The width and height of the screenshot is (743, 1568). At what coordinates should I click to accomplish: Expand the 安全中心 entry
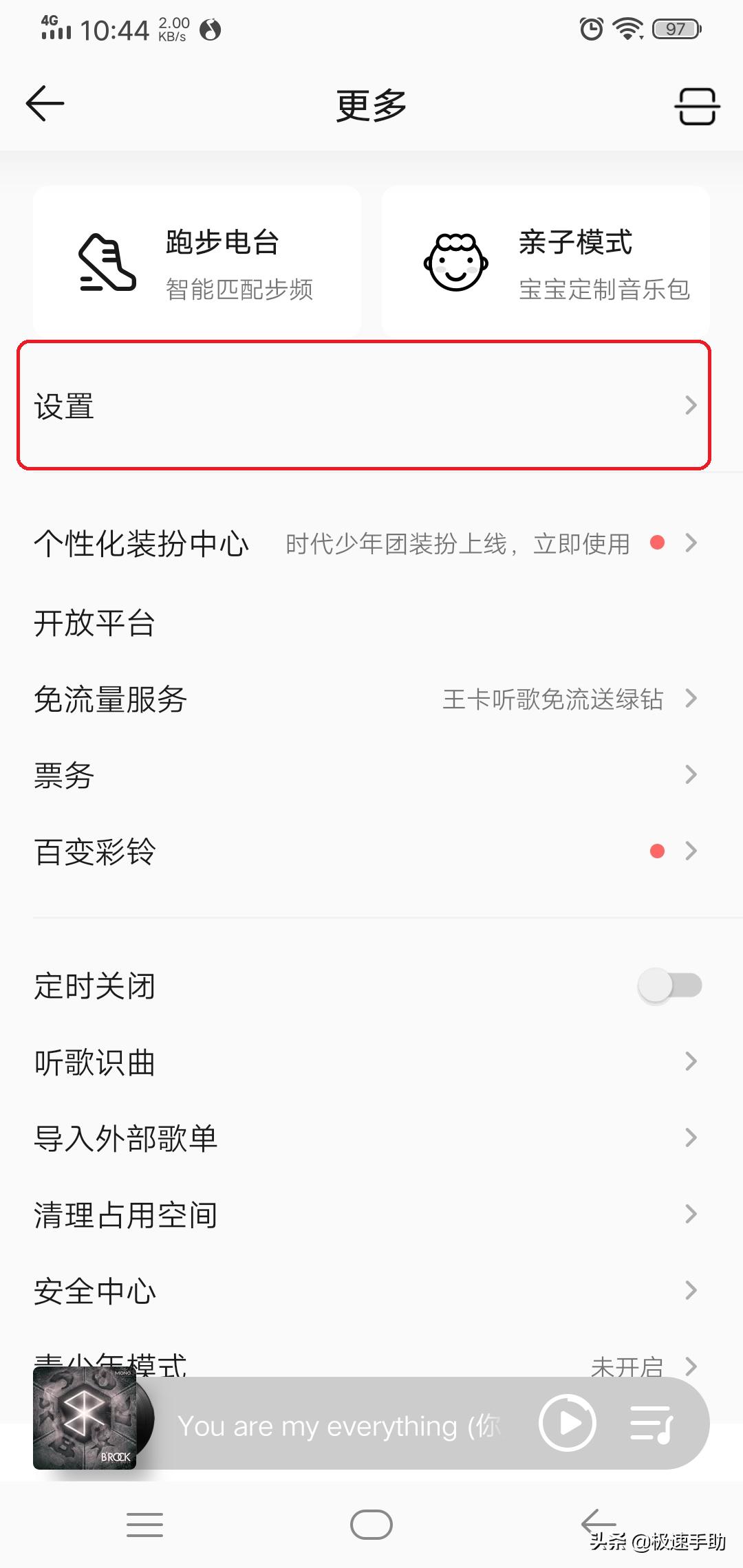(691, 1290)
